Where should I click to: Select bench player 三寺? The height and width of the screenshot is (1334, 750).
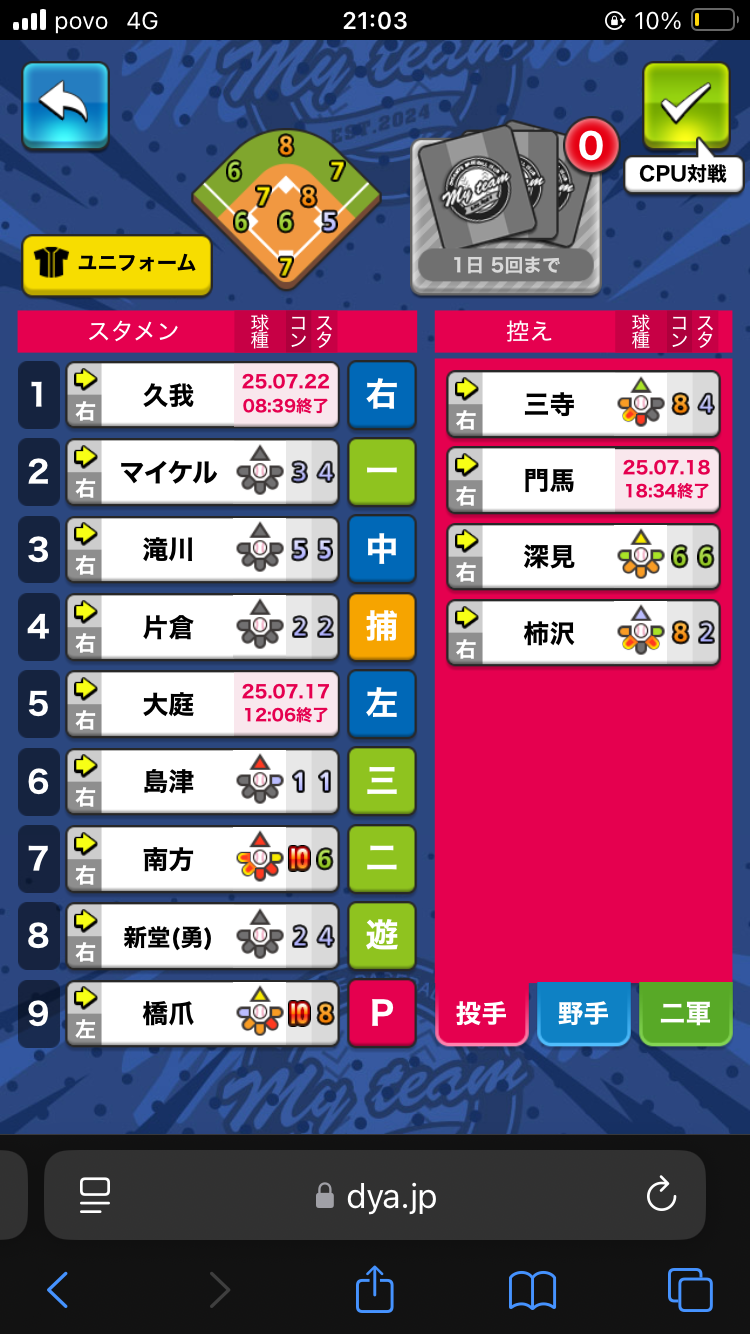pyautogui.click(x=583, y=404)
